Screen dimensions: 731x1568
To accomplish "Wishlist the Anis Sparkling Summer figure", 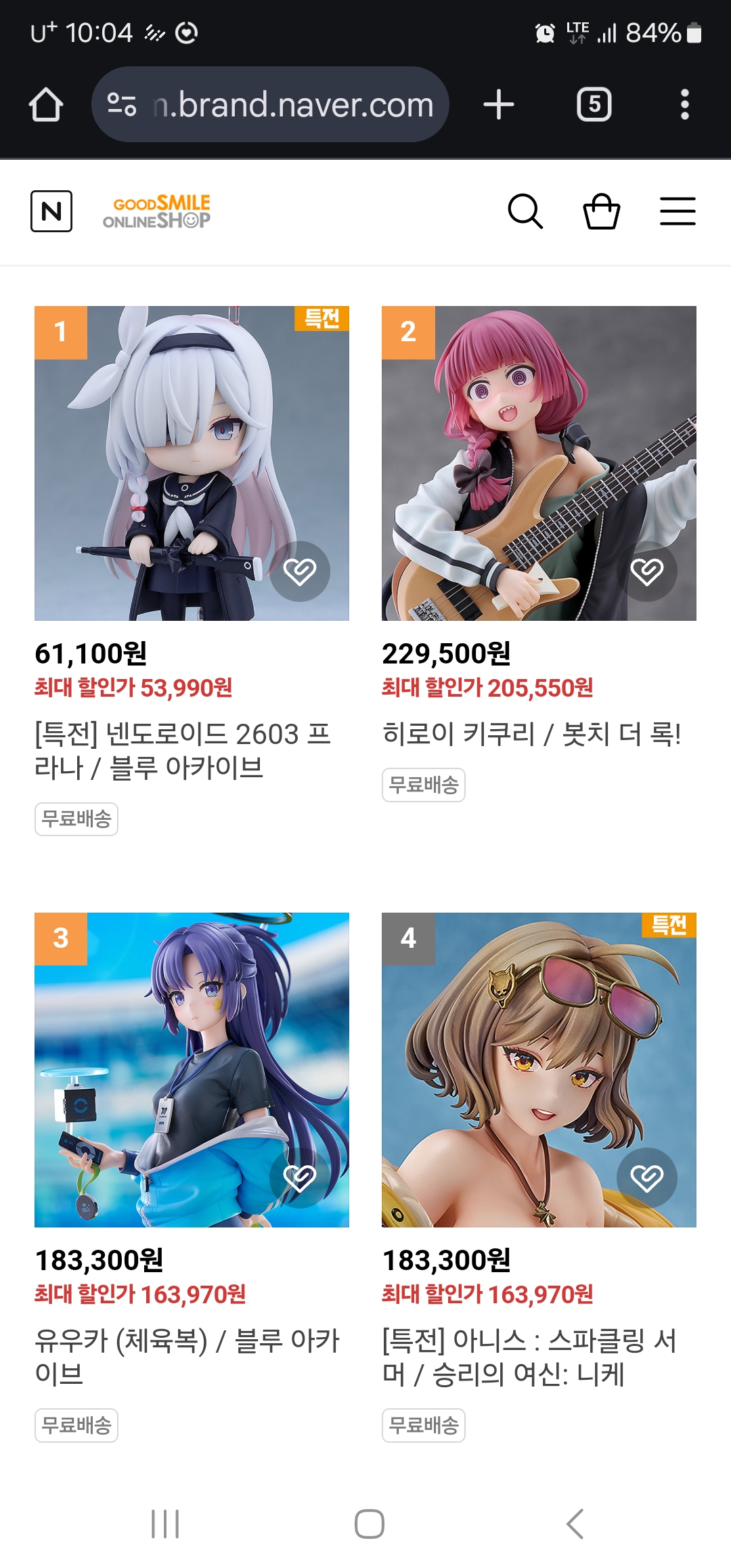I will 647,1178.
